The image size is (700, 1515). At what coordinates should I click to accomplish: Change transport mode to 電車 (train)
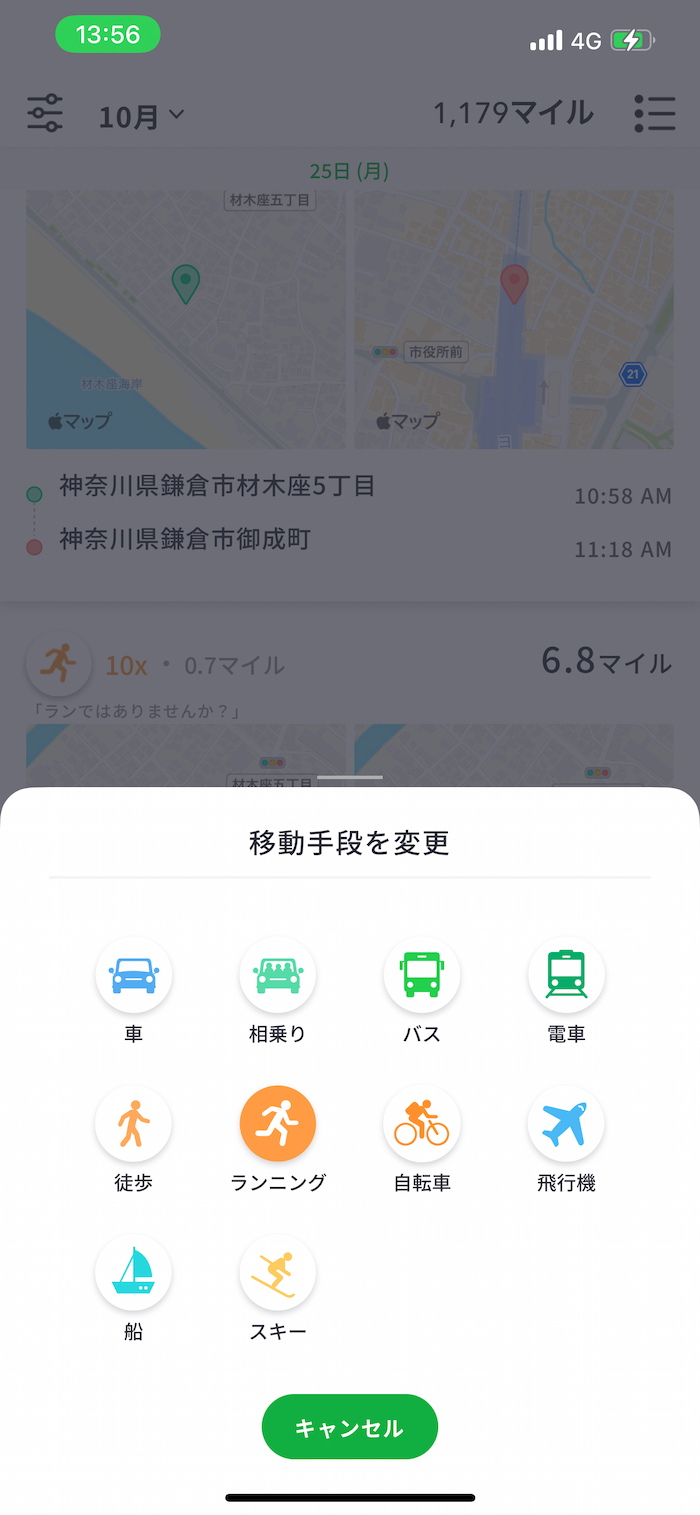(x=566, y=975)
